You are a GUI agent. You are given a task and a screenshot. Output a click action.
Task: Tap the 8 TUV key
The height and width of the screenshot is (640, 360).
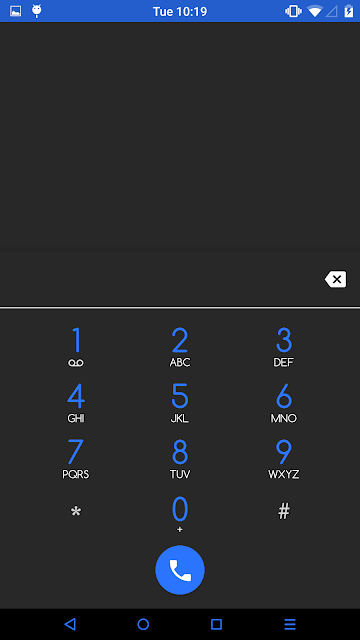(180, 459)
